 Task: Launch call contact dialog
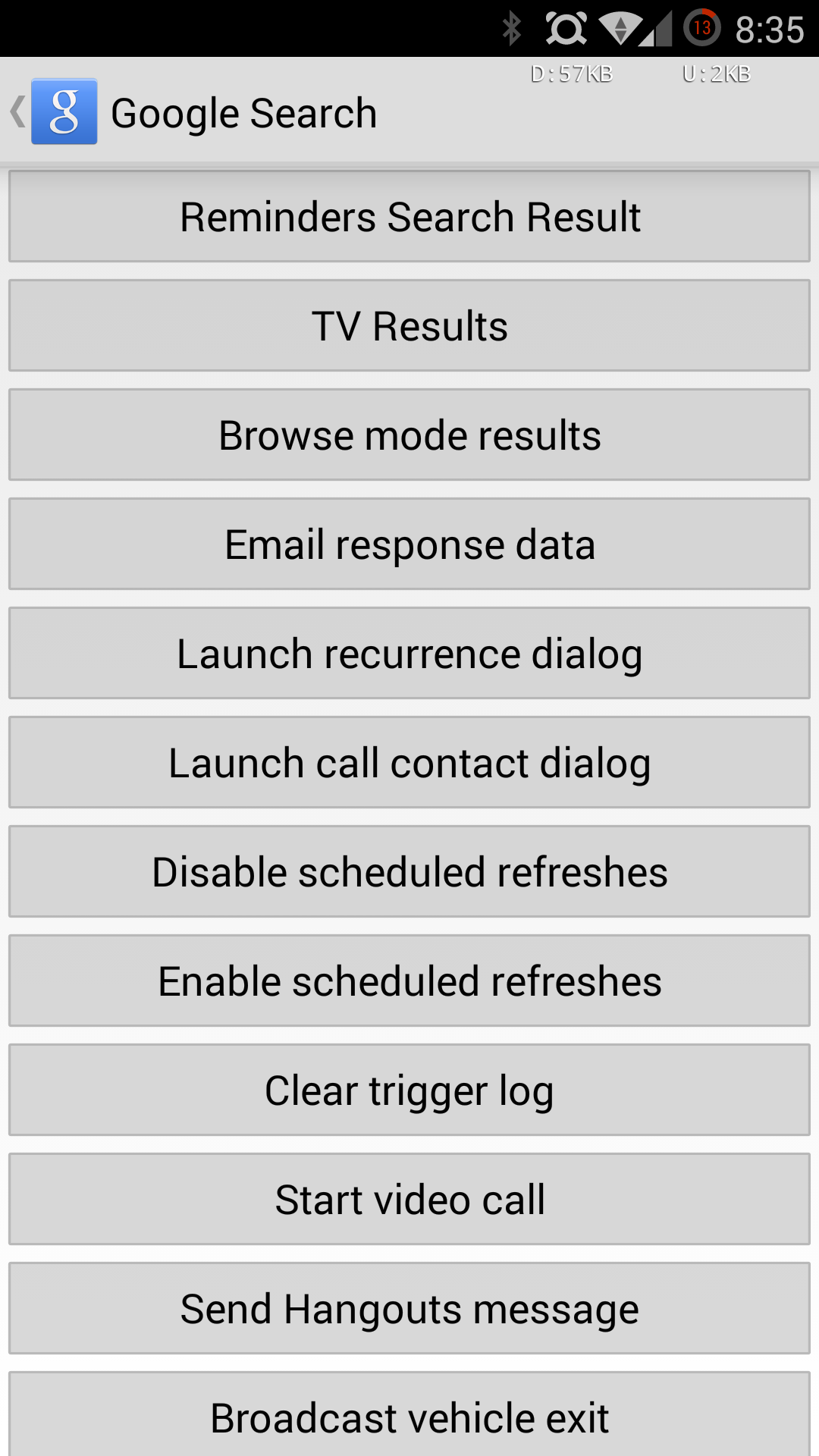[409, 763]
